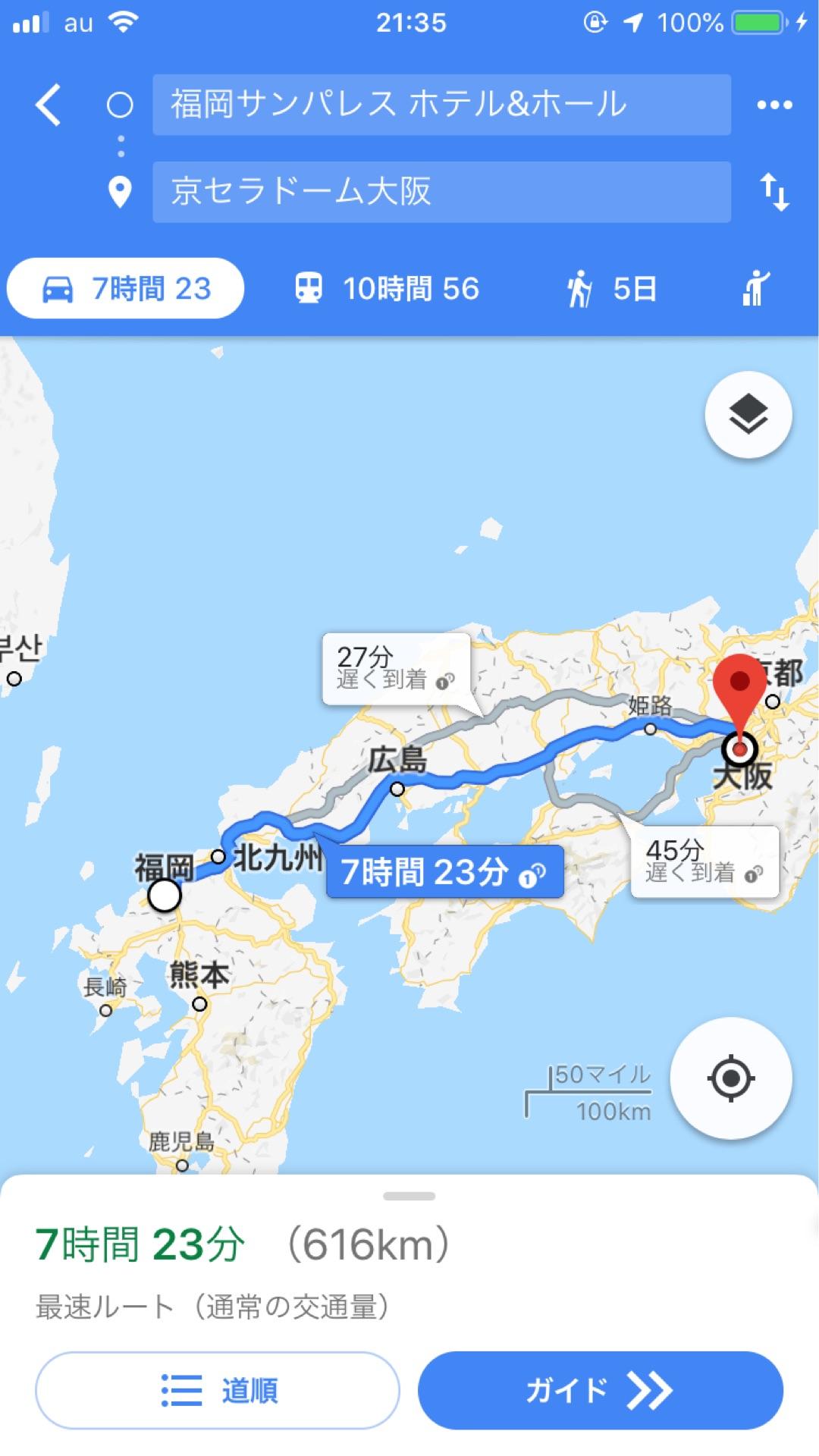
Task: Tap the 道順 button to view step directions
Action: pos(217,1390)
